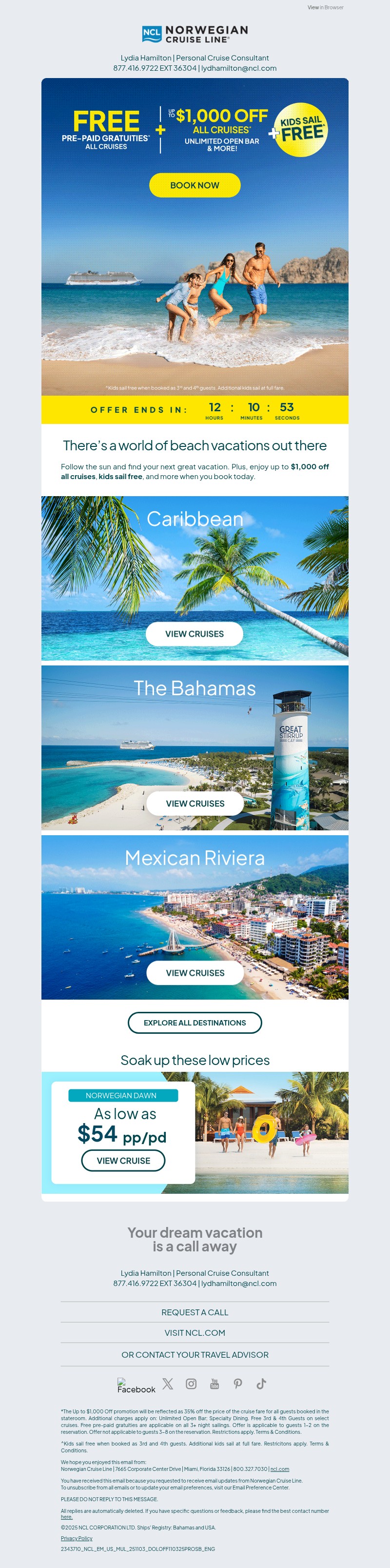Select Request a Call

(195, 1312)
